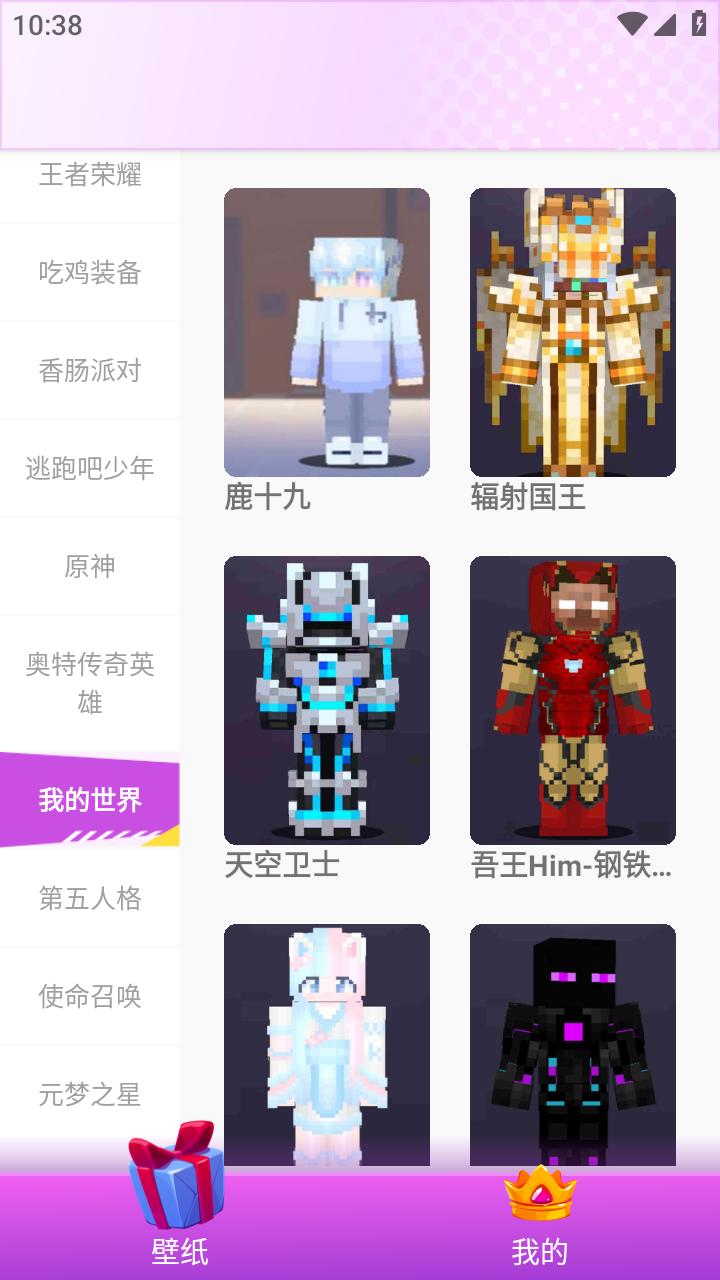The width and height of the screenshot is (720, 1280).
Task: View the 吾王Him-钢铁 skin
Action: coord(573,700)
